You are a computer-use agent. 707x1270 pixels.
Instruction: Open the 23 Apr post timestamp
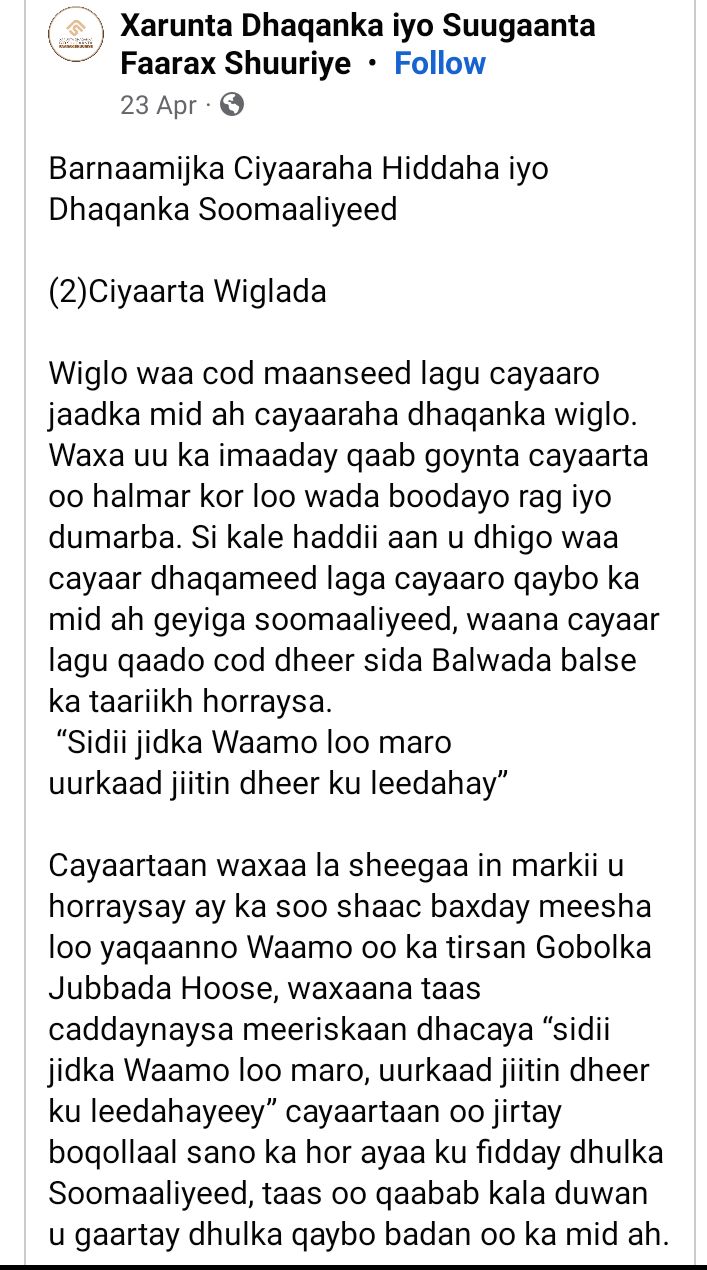pos(158,105)
